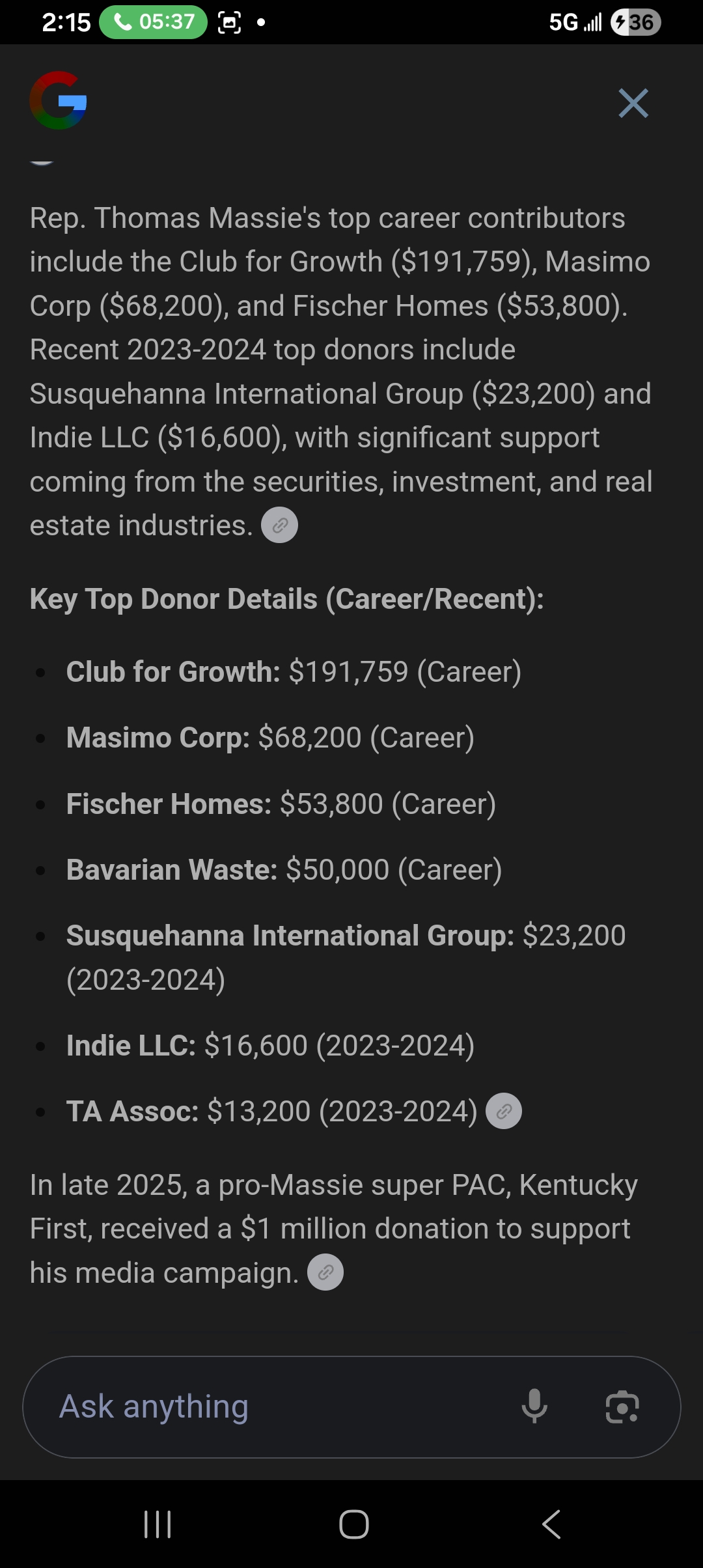This screenshot has width=703, height=1568.
Task: Start voice input with the microphone
Action: click(534, 1407)
